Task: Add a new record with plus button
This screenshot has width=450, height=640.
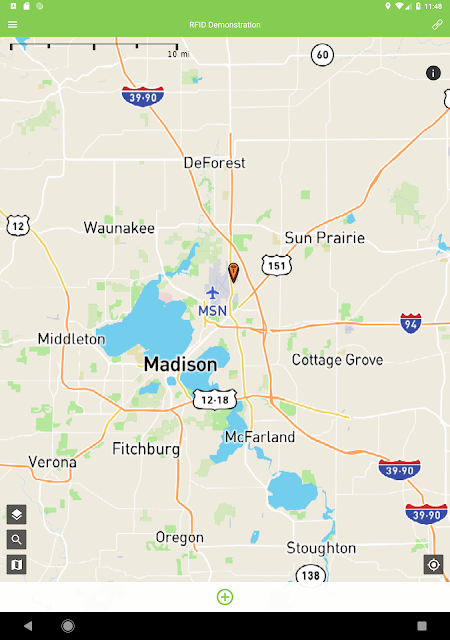Action: tap(225, 597)
